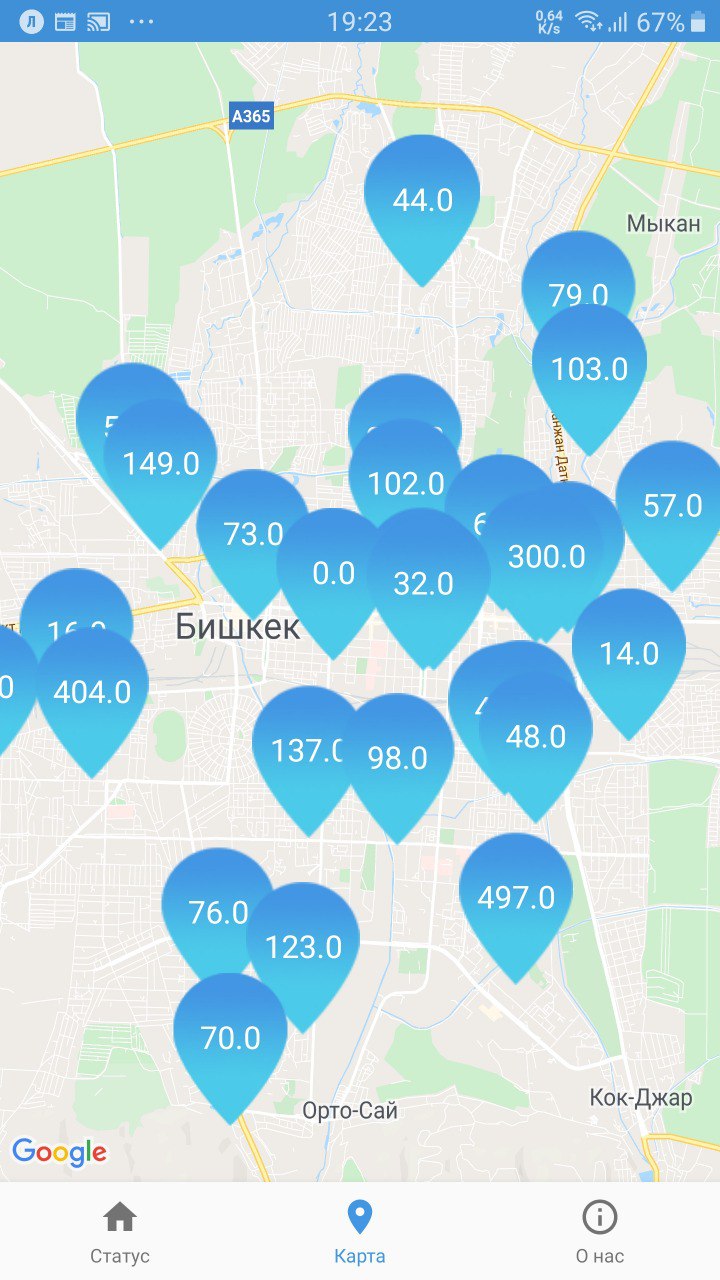Open the О нас tab
The height and width of the screenshot is (1280, 720).
[x=599, y=1232]
